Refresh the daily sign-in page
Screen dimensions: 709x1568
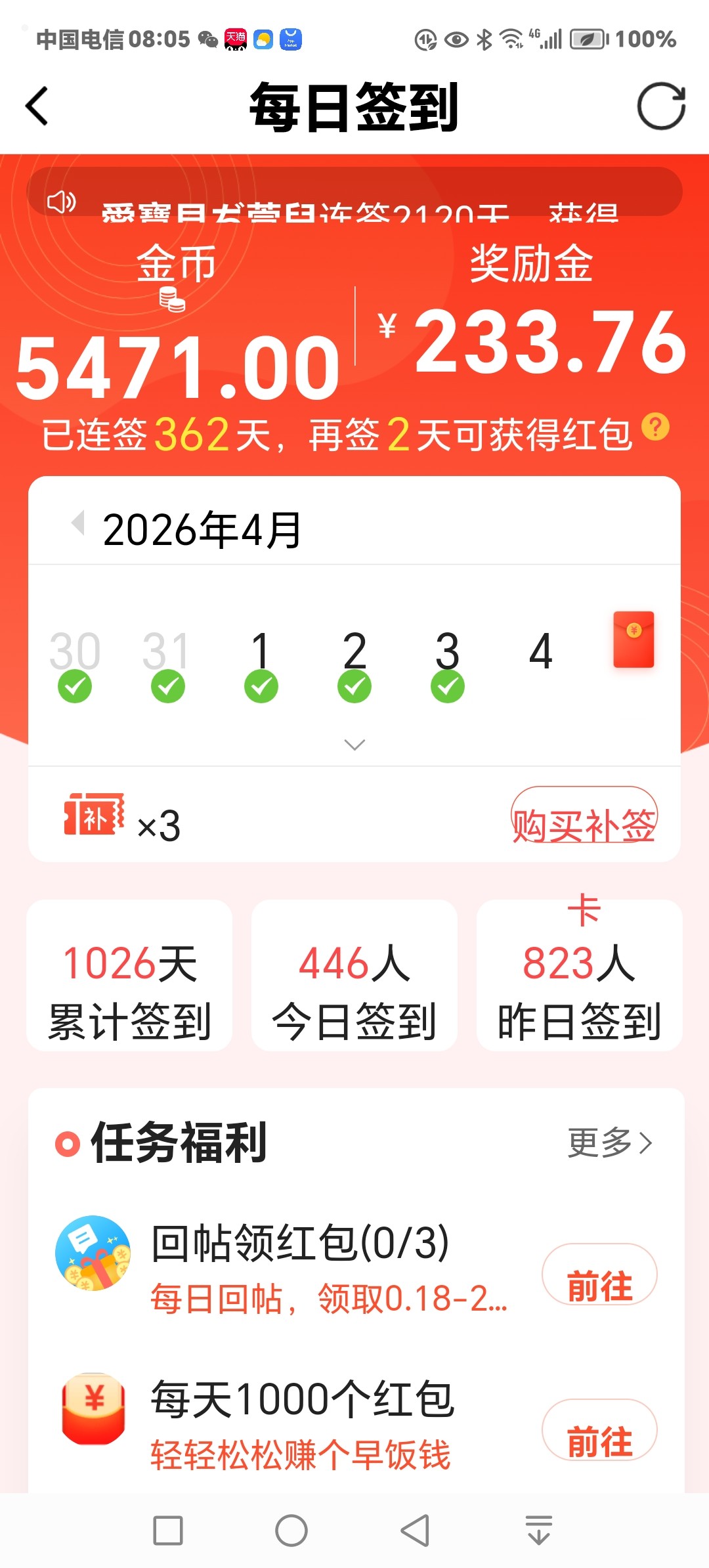coord(661,106)
